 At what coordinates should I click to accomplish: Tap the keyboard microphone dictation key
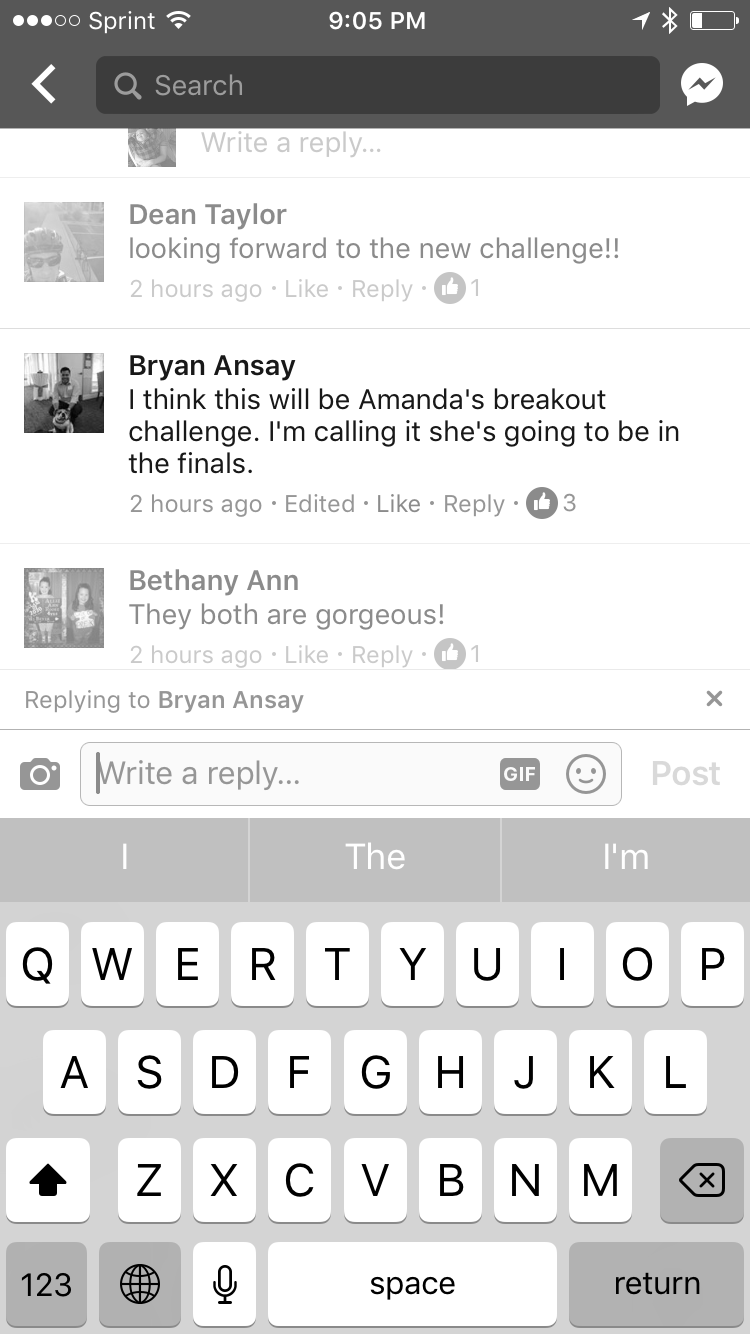pos(225,1284)
